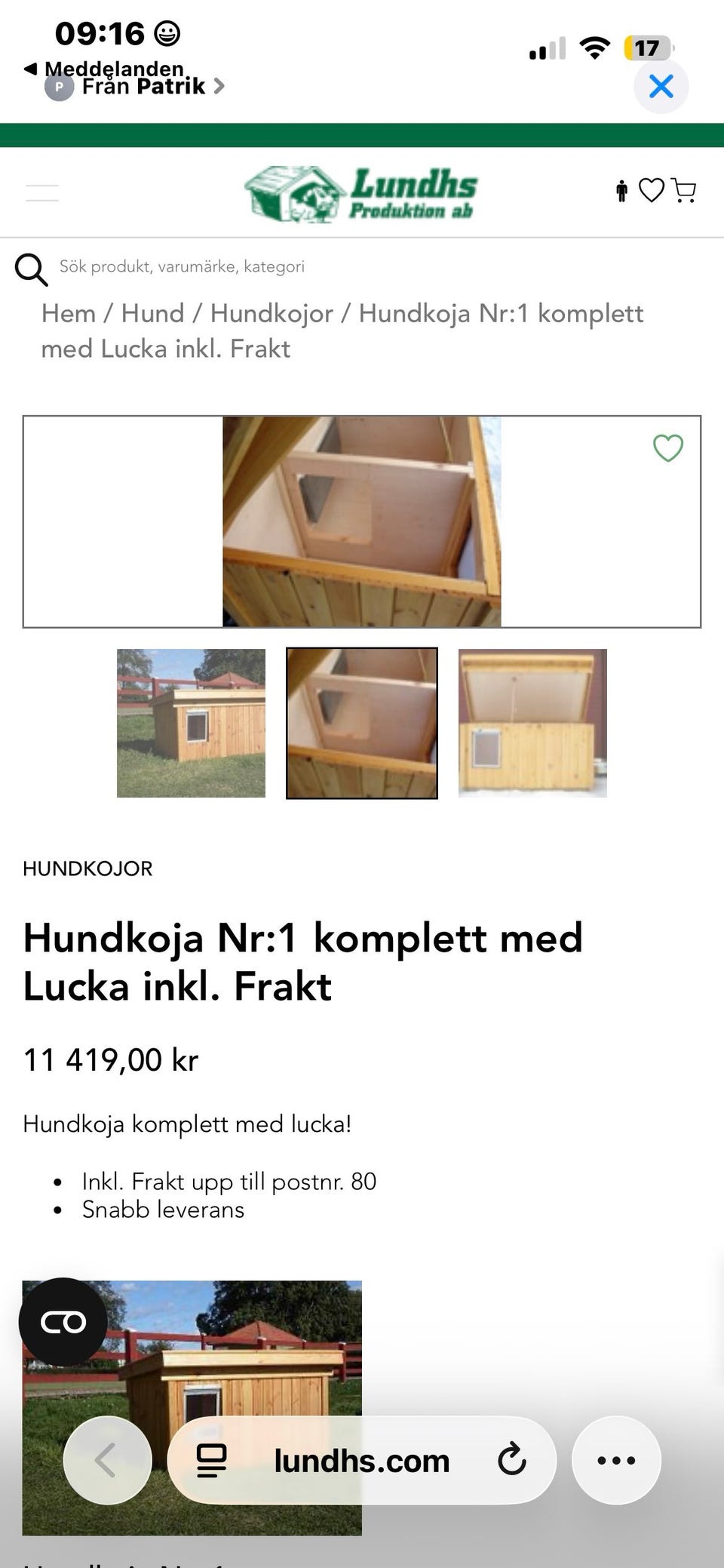Go back using Safari's back arrow
This screenshot has height=1568, width=724.
tap(107, 1459)
